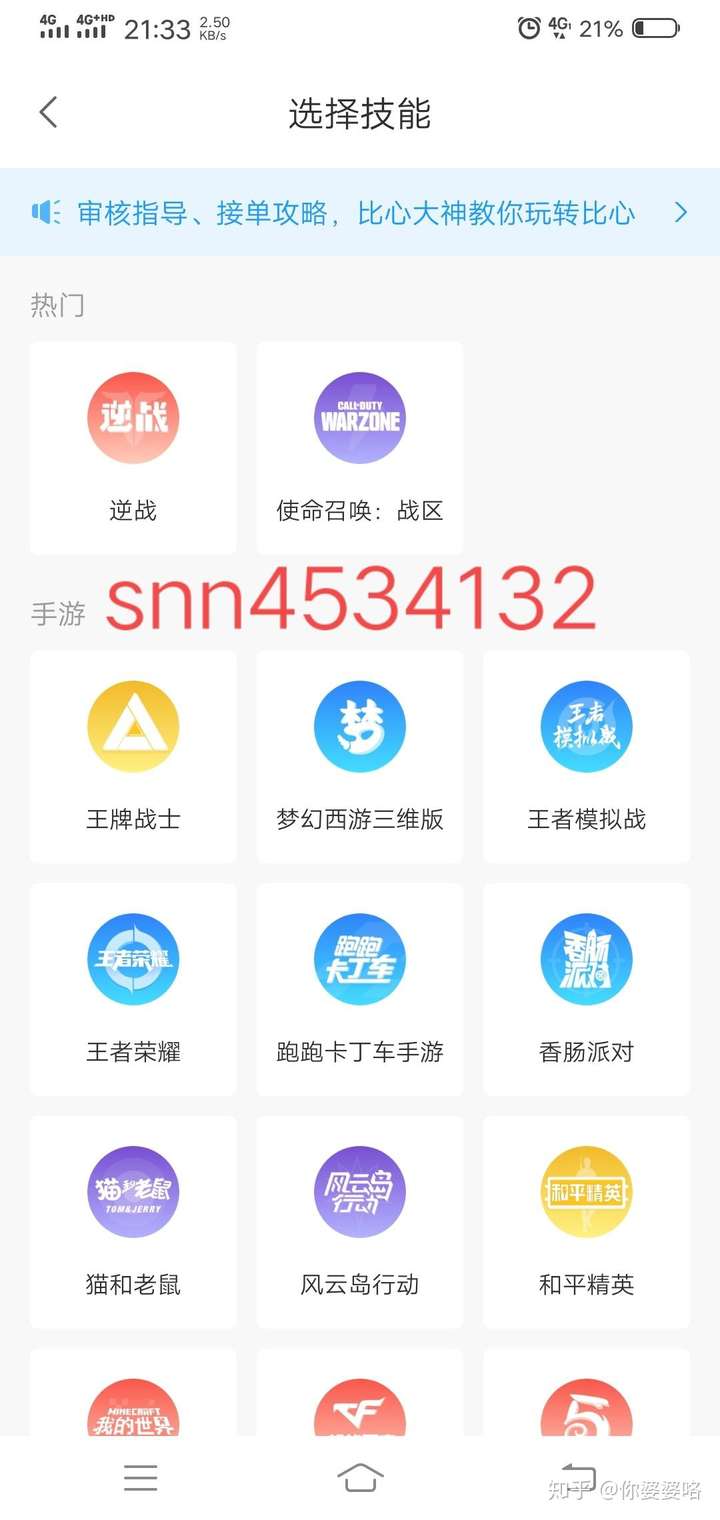The image size is (720, 1520).
Task: Select the 猫和老鼠 Tom and Jerry icon
Action: click(x=133, y=1191)
